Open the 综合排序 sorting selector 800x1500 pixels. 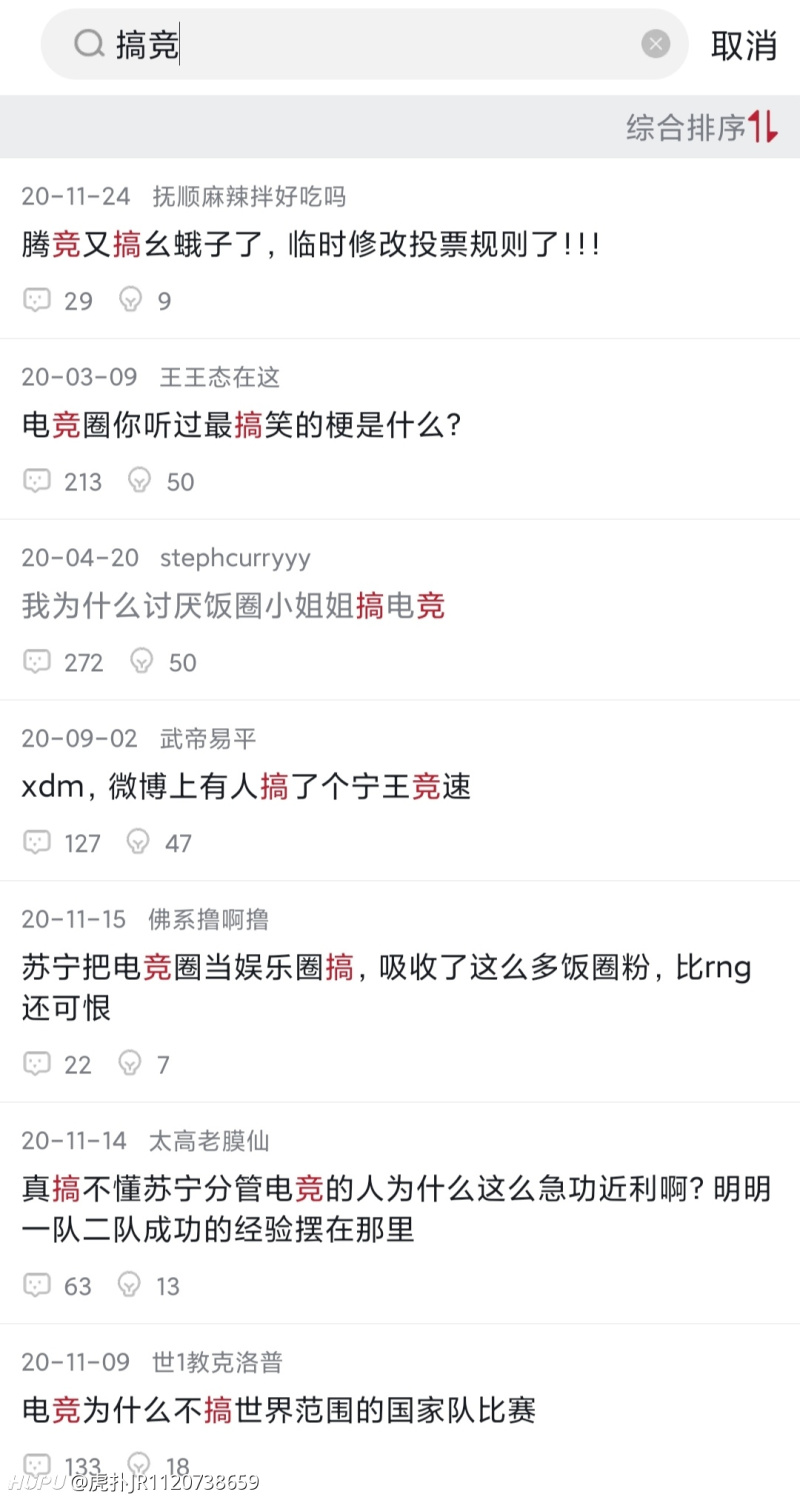tap(690, 126)
